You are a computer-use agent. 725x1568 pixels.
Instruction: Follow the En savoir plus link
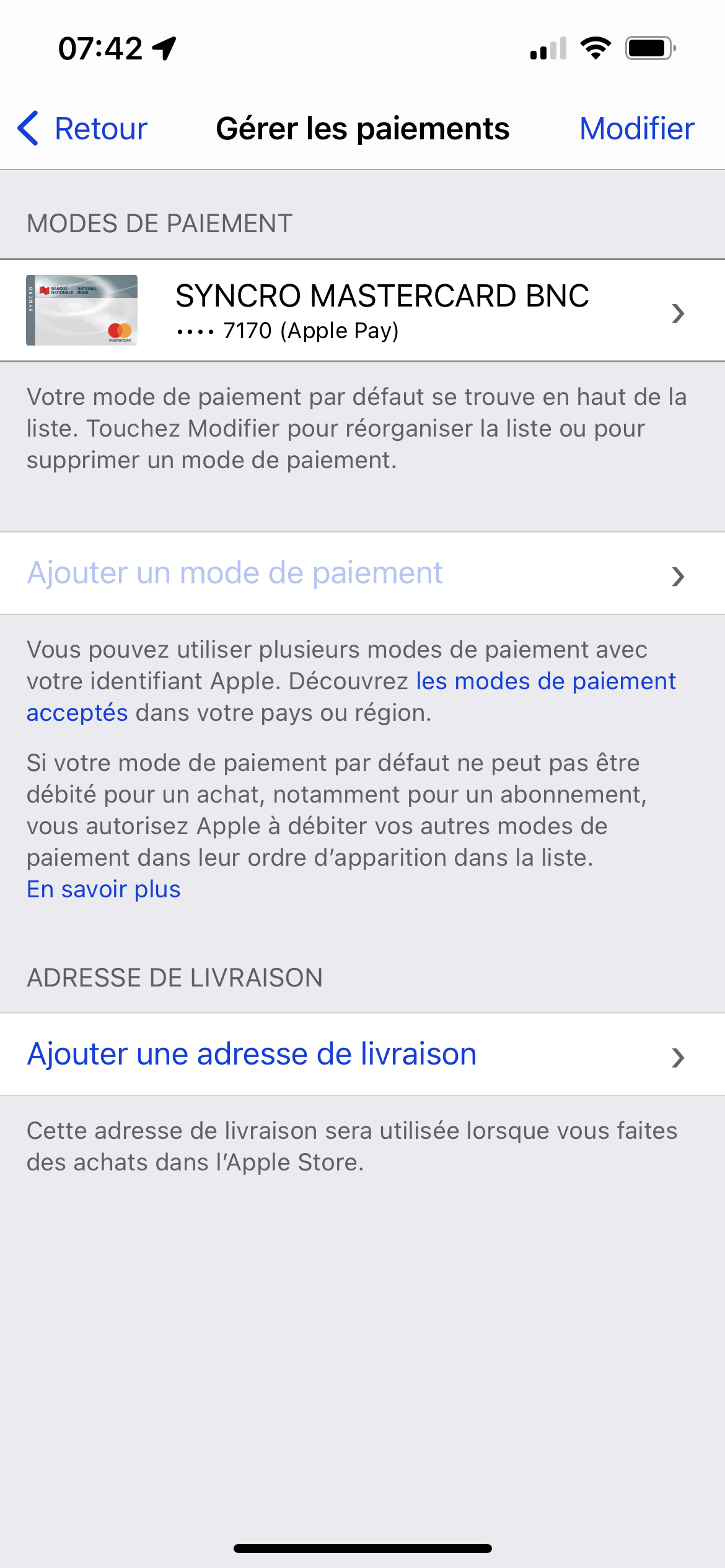pos(103,889)
